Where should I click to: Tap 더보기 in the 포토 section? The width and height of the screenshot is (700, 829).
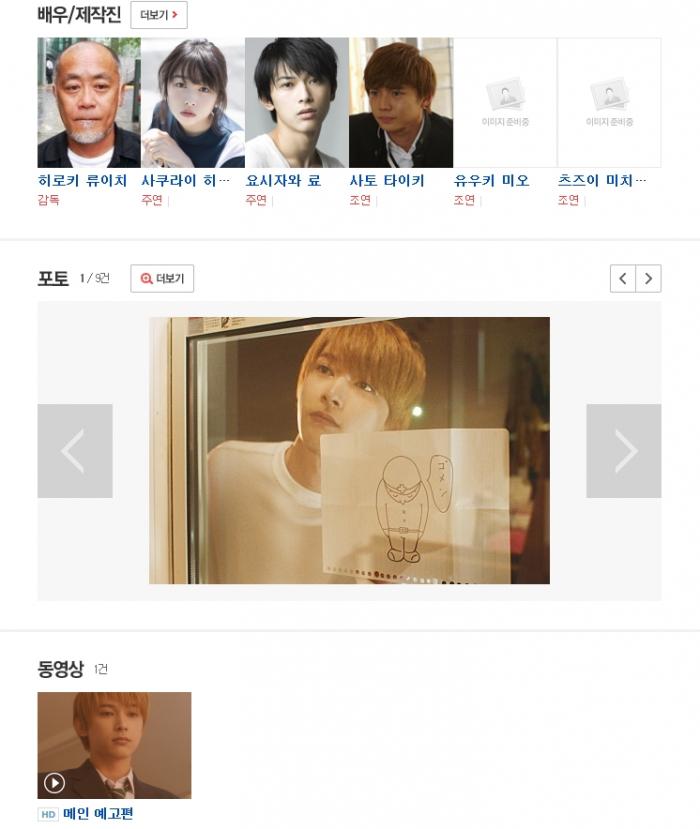pos(162,279)
